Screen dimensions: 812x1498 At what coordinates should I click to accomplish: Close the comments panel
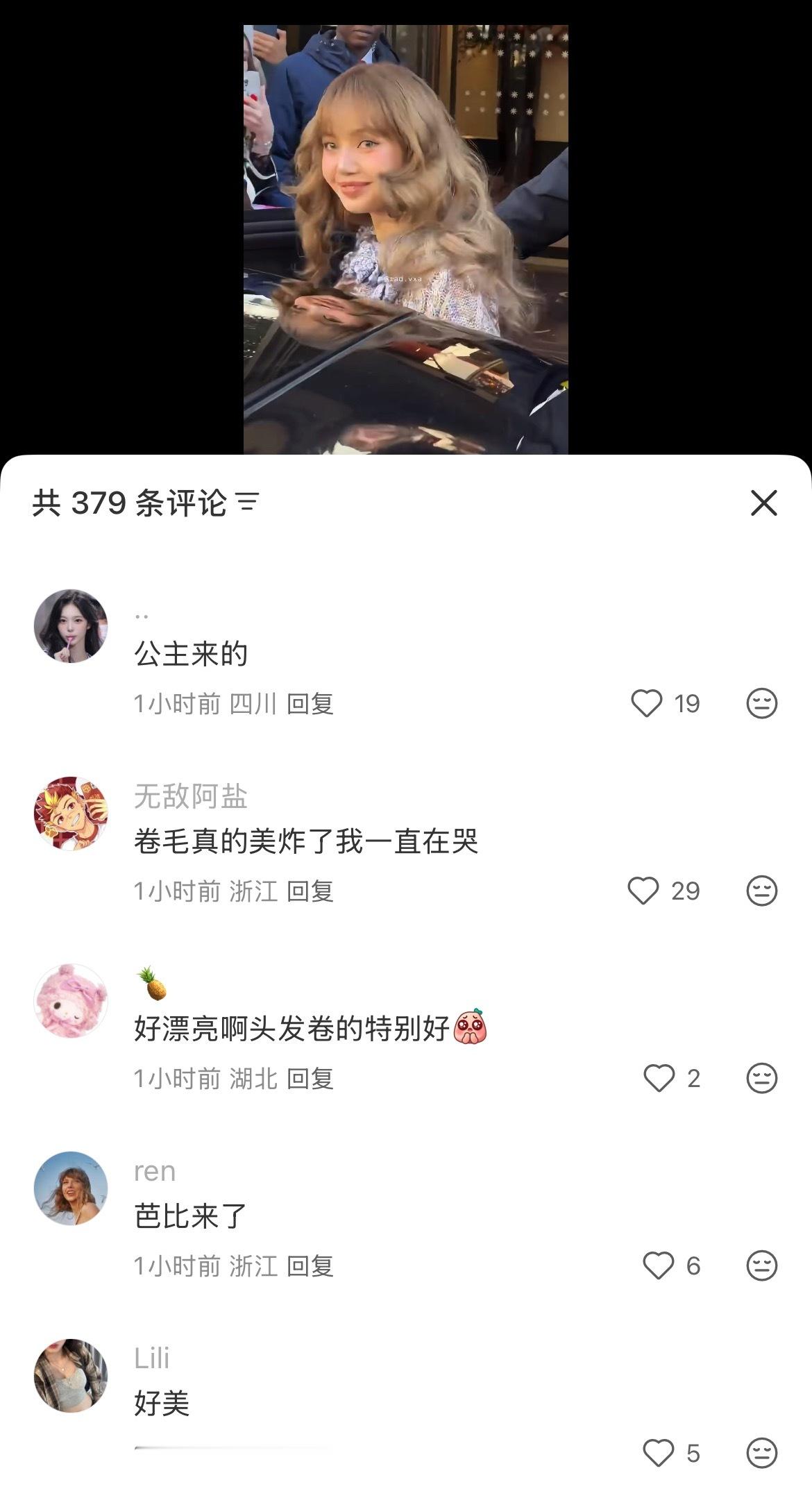pyautogui.click(x=763, y=503)
